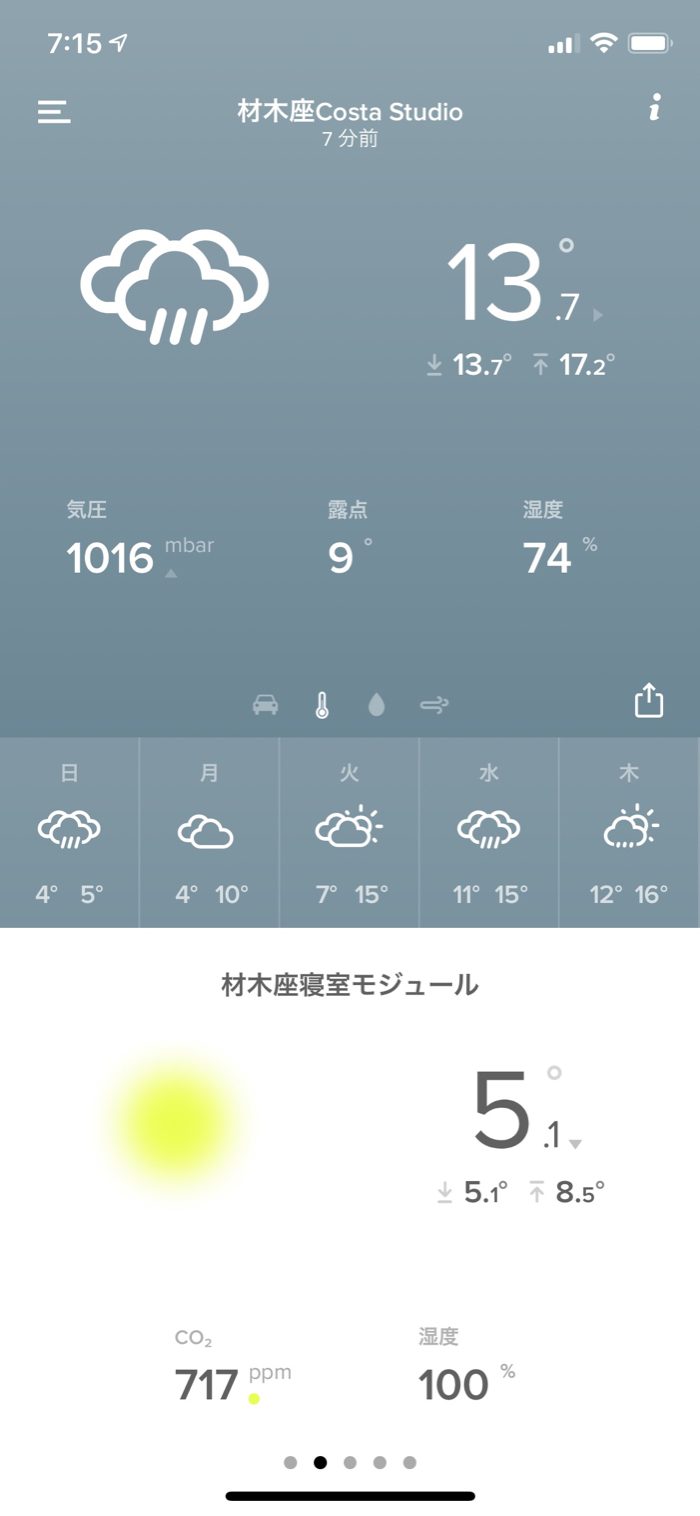Show Thursday (木) forecast
Viewport: 700px width, 1516px height.
[x=629, y=832]
